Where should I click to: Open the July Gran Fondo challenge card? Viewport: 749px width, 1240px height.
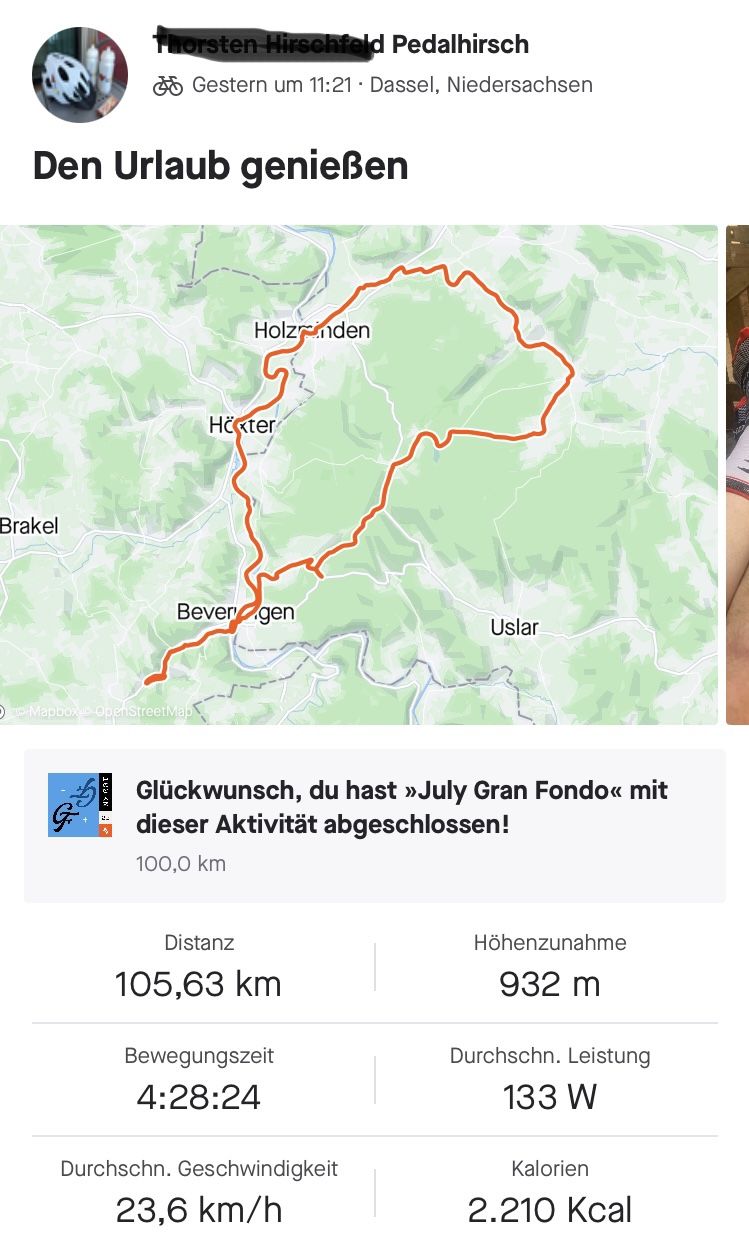point(375,826)
